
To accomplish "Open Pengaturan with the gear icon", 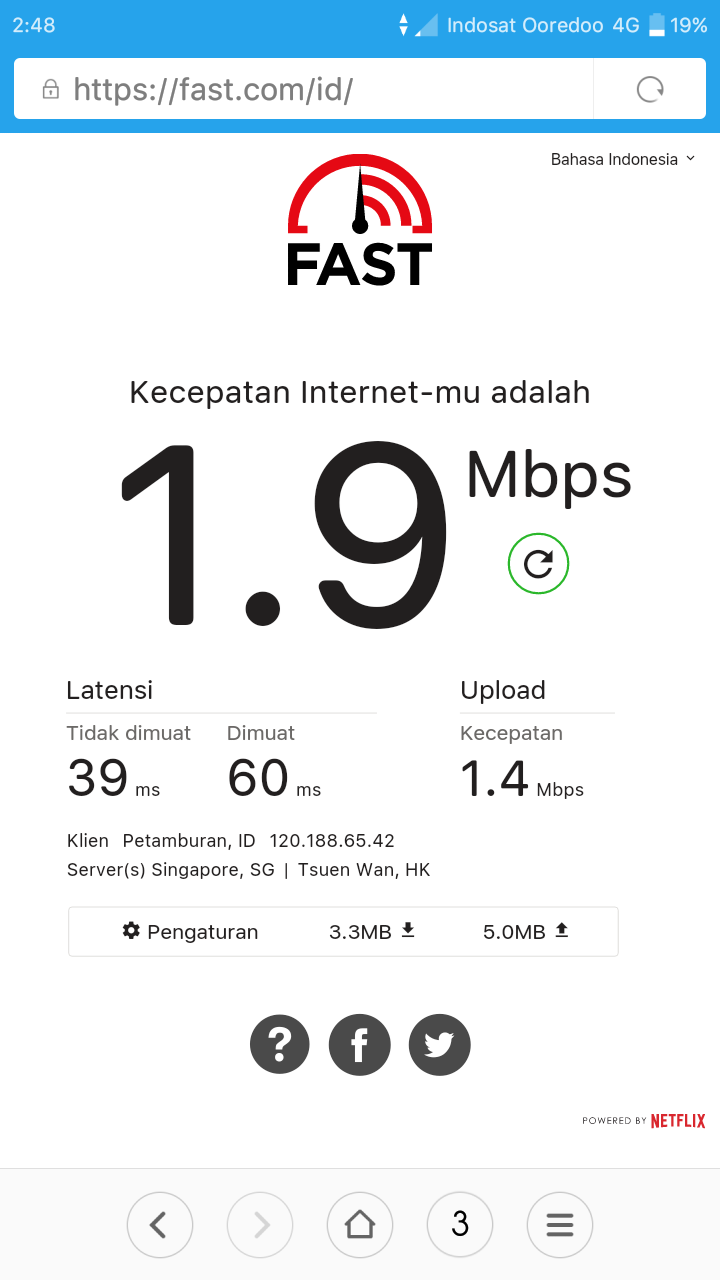I will coord(131,930).
